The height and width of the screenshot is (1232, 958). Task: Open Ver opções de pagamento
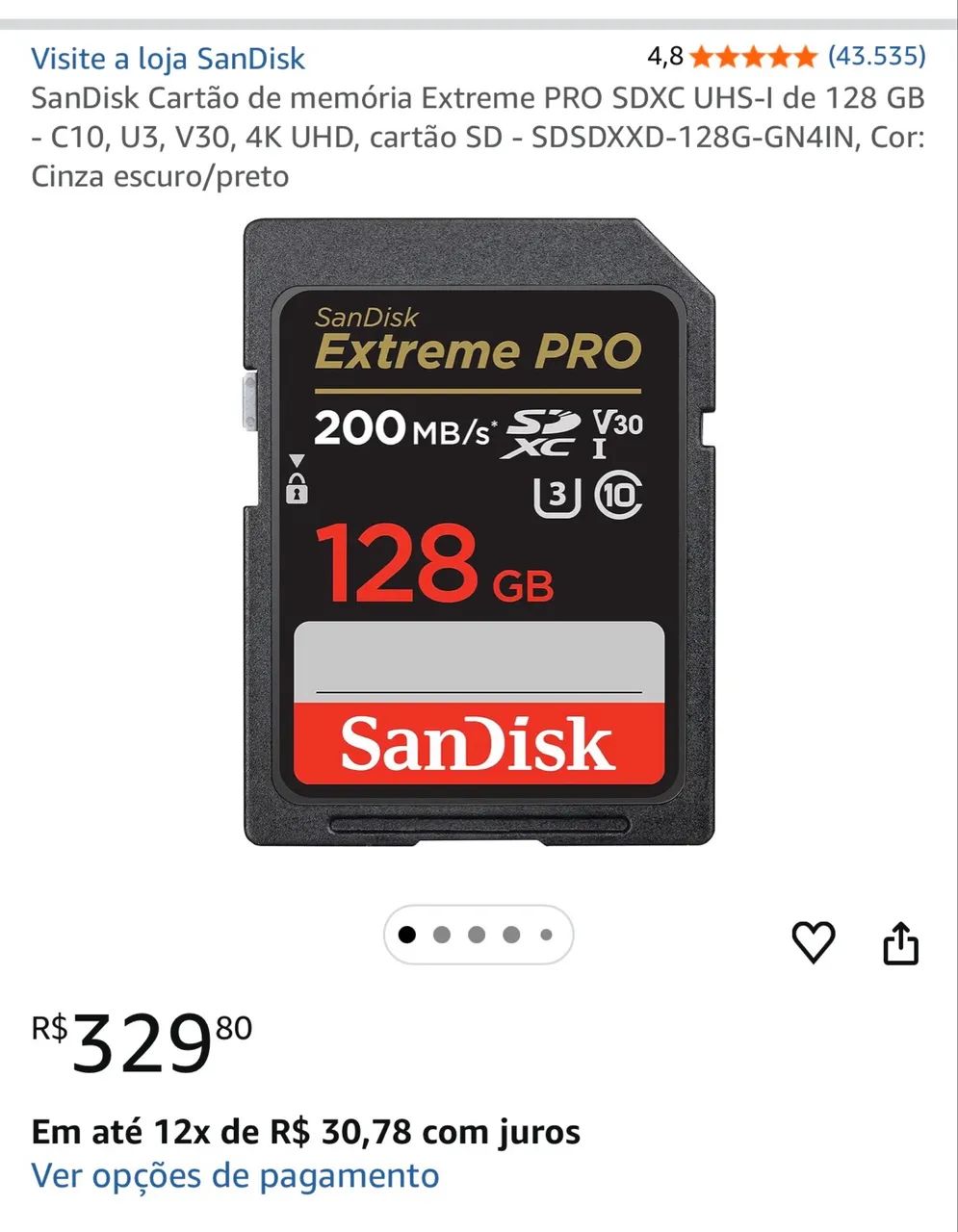coord(235,1175)
